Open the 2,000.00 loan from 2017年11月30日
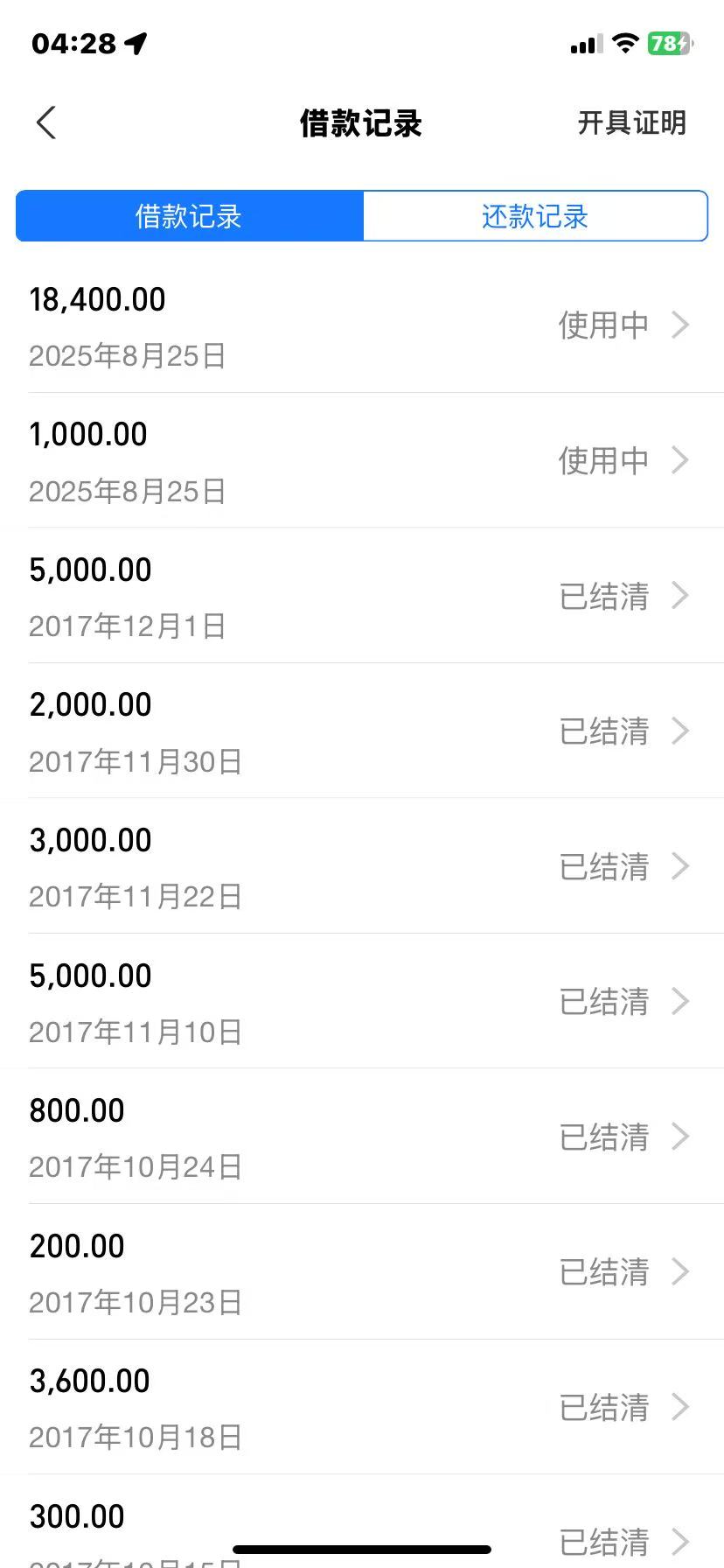The height and width of the screenshot is (1568, 724). click(362, 731)
